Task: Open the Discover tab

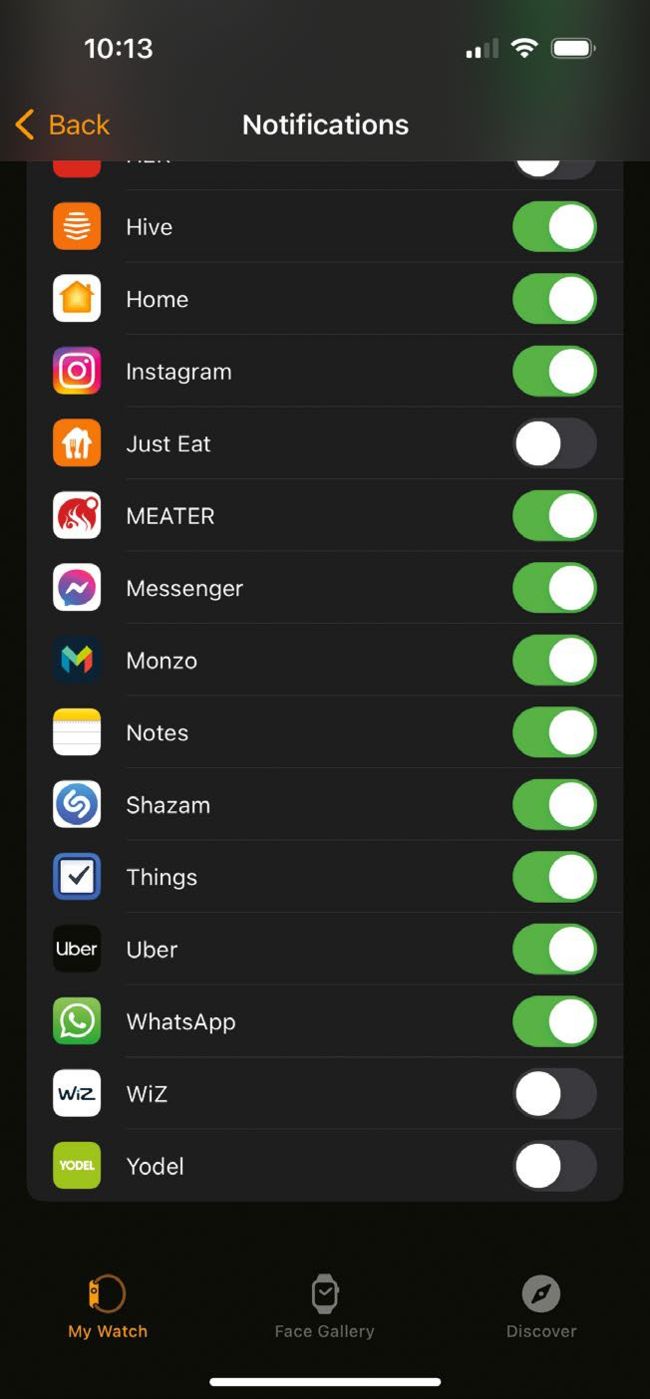Action: 541,1306
